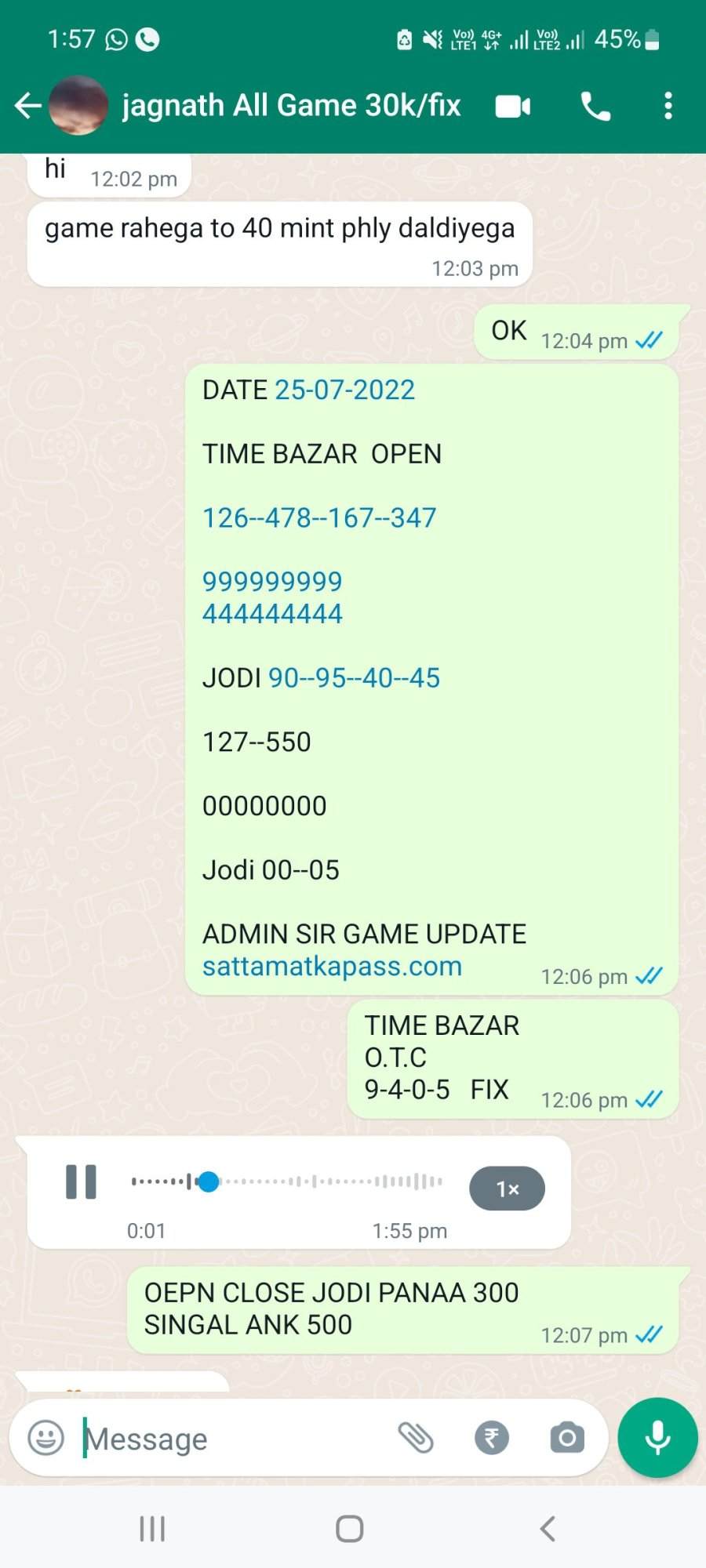
Task: Open the camera from the message bar
Action: point(567,1438)
